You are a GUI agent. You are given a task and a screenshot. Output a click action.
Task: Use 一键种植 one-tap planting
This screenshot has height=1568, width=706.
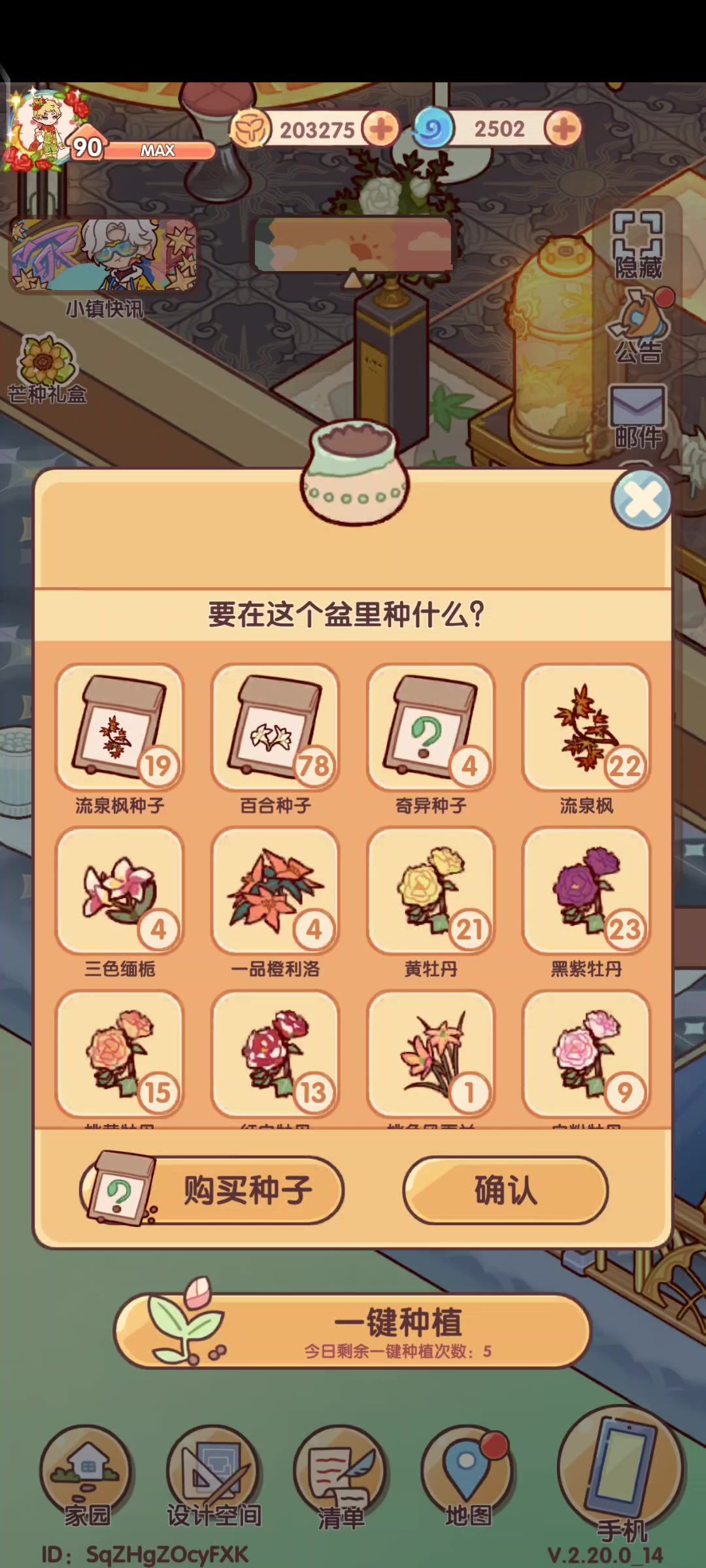(x=353, y=1330)
